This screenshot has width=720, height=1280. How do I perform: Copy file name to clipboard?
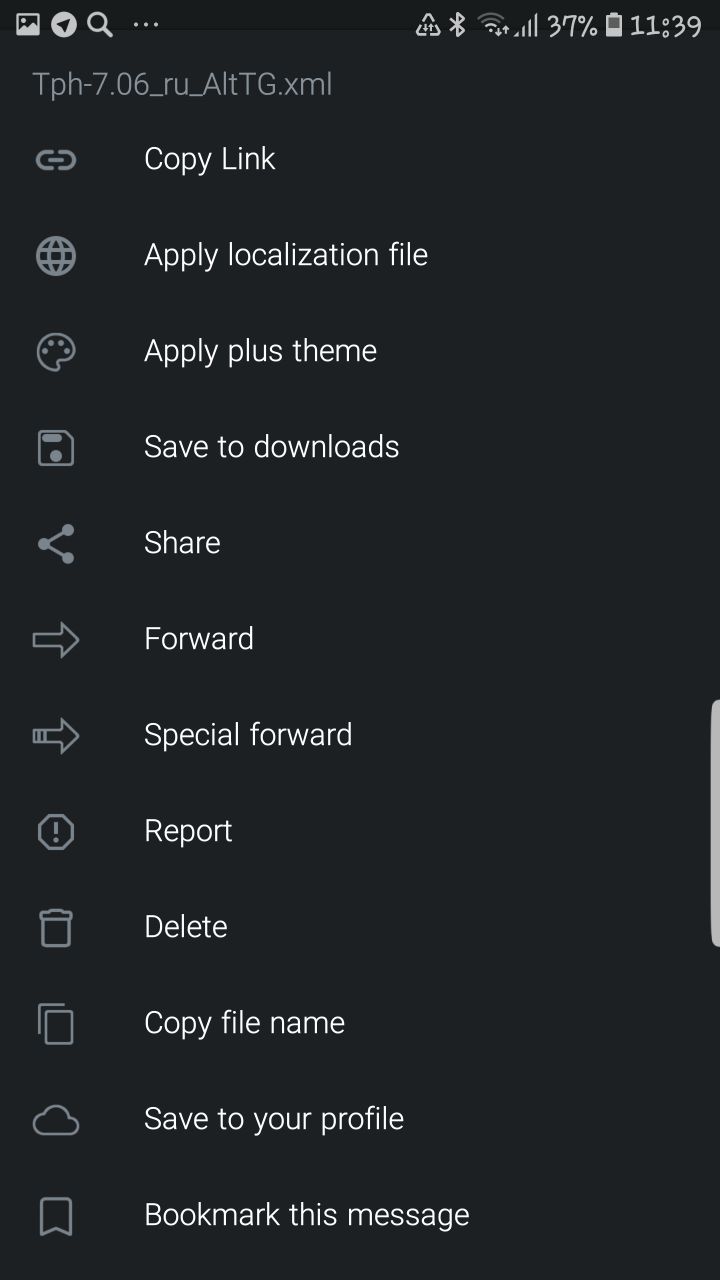360,1023
